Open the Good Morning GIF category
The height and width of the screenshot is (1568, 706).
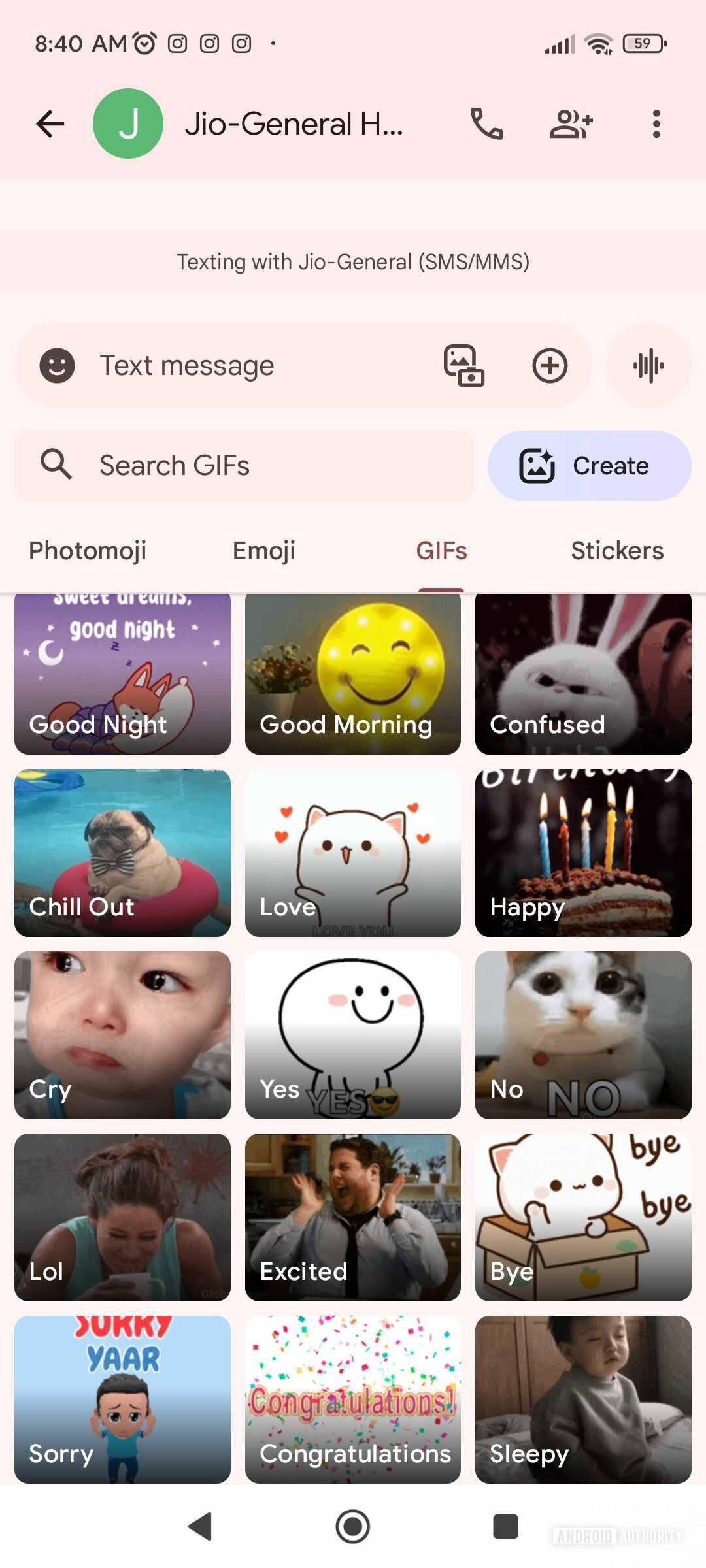pyautogui.click(x=353, y=673)
